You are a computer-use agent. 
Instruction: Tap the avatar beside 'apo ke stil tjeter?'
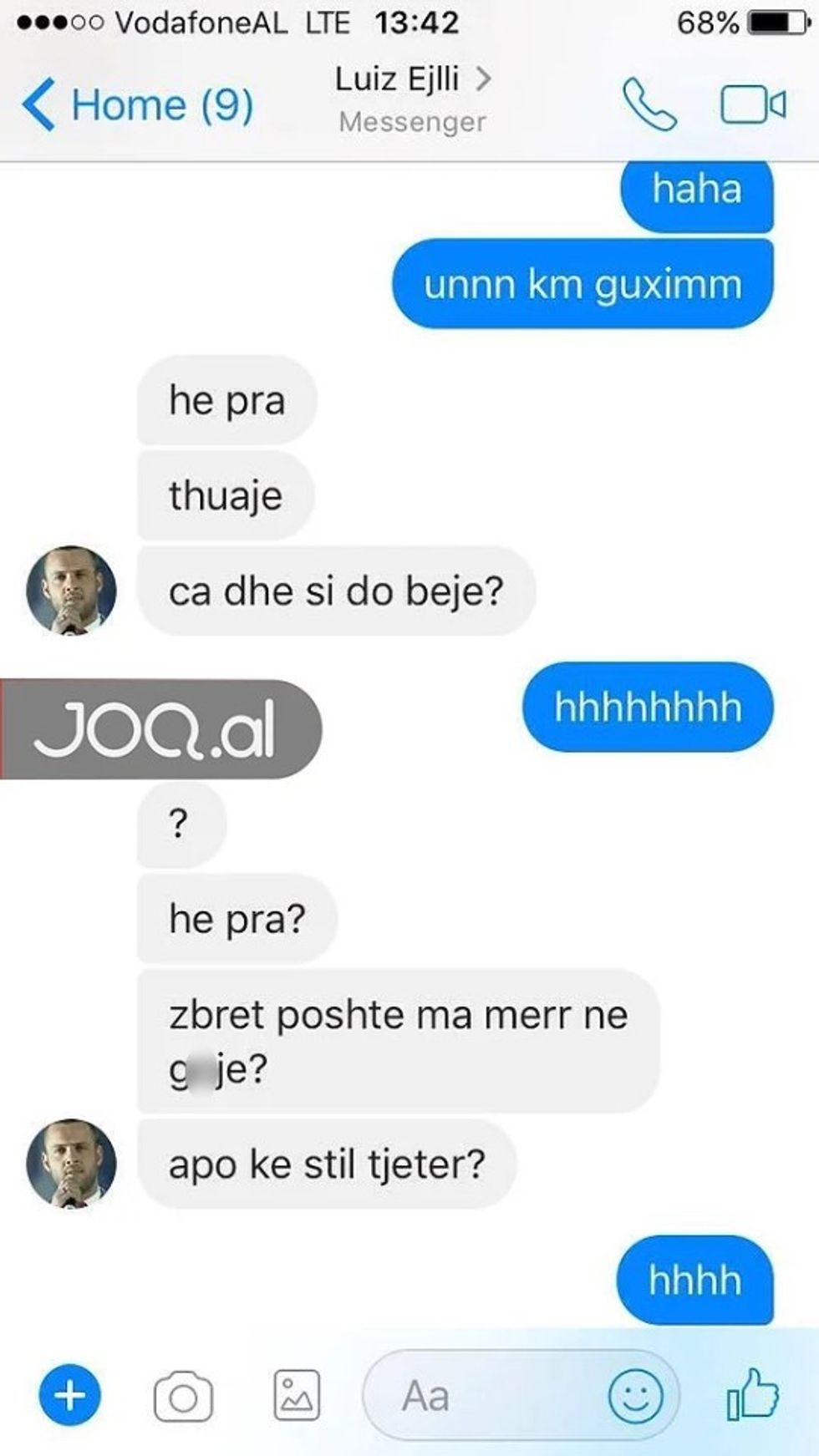coord(72,1164)
